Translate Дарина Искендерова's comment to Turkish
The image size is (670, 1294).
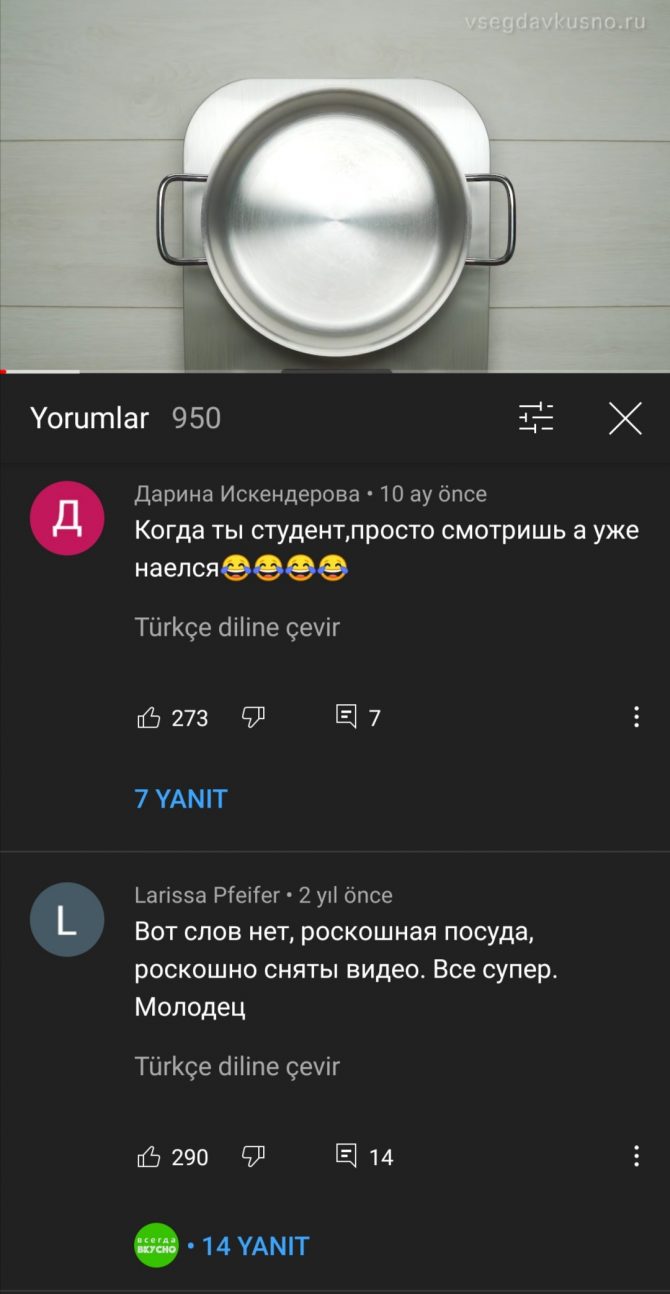(x=237, y=628)
